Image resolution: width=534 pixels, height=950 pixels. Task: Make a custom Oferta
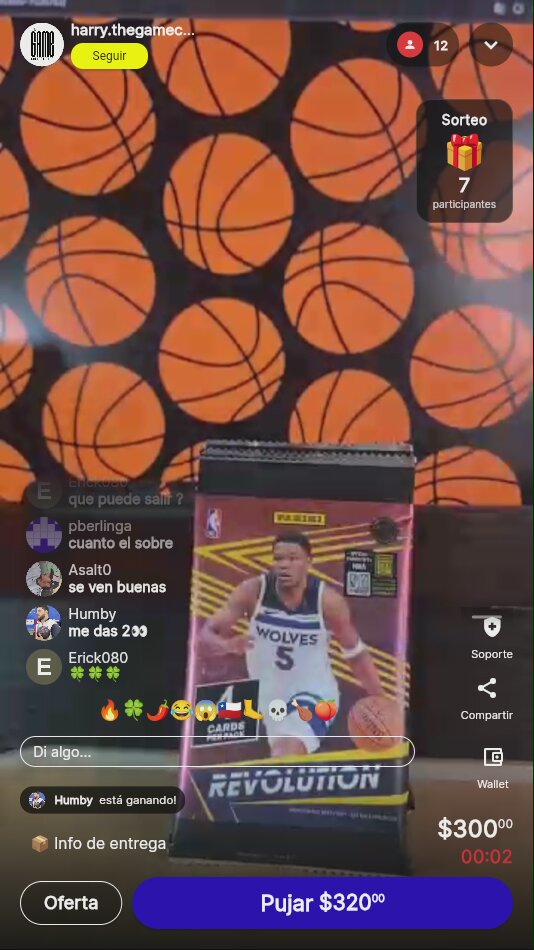click(x=71, y=903)
